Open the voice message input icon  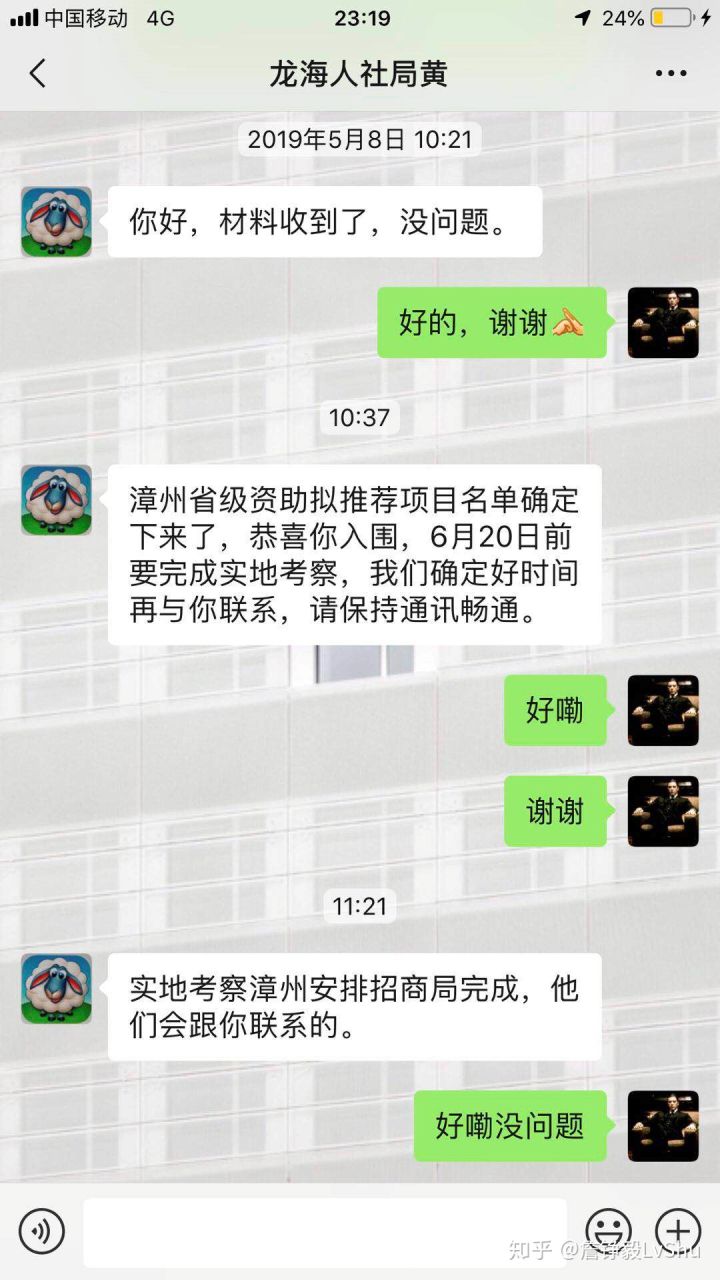pos(41,1231)
